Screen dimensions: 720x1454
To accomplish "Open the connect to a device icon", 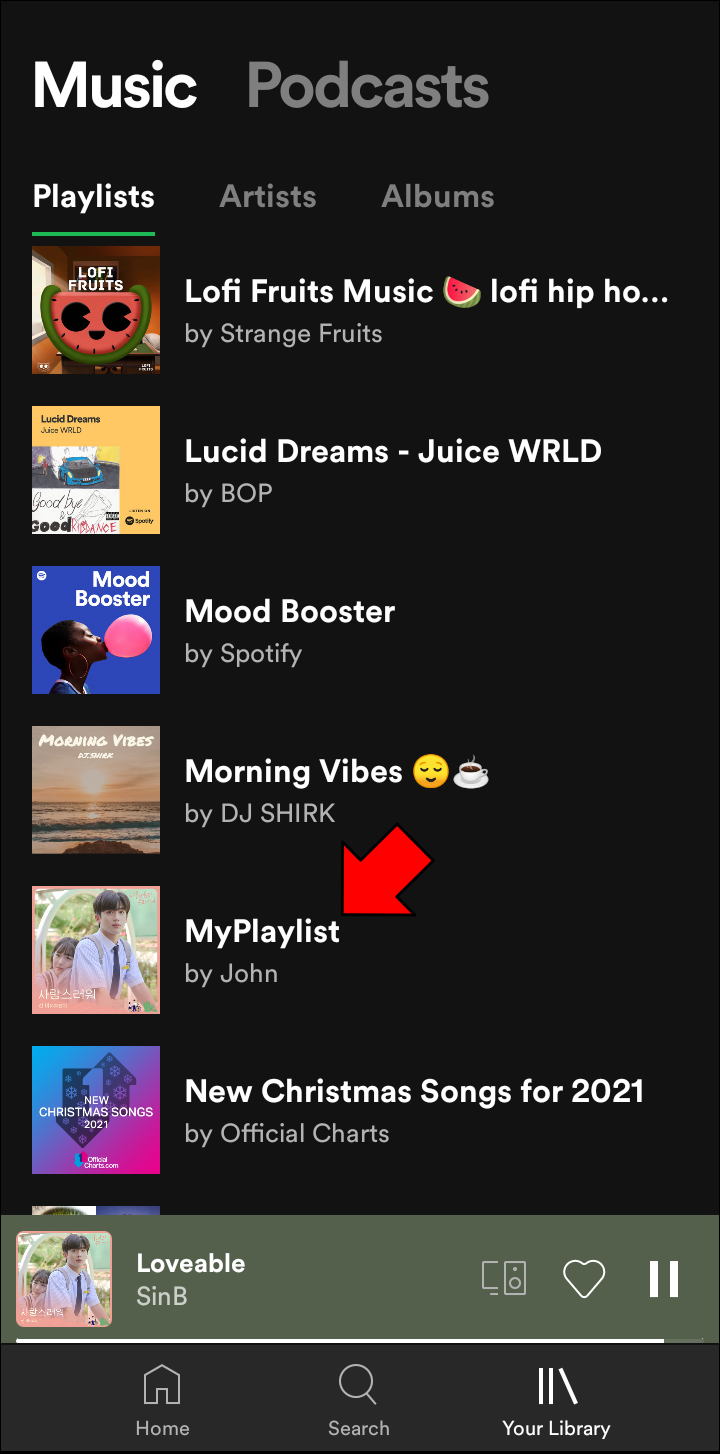I will point(504,1279).
